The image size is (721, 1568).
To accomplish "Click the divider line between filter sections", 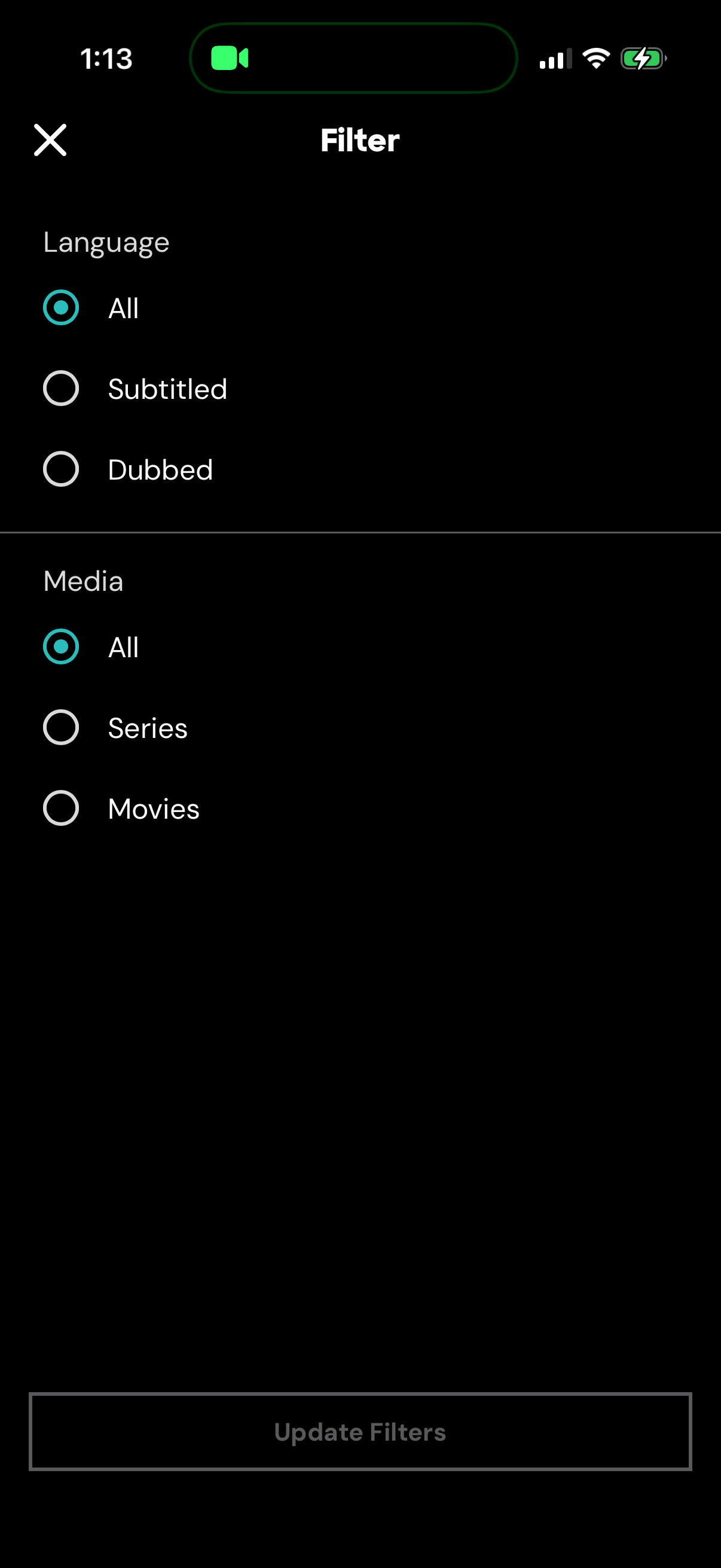I will (x=360, y=533).
